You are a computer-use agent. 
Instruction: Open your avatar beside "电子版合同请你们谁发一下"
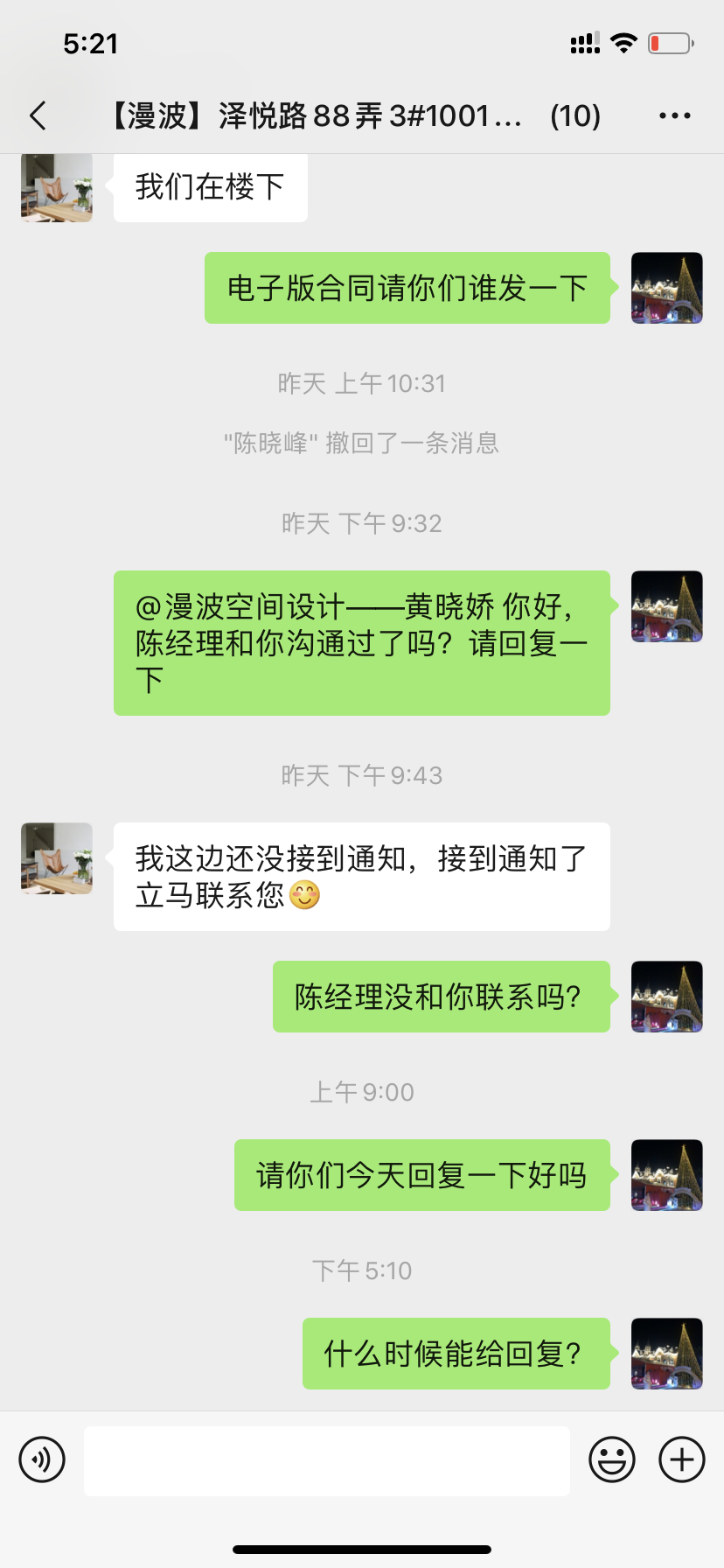point(667,288)
